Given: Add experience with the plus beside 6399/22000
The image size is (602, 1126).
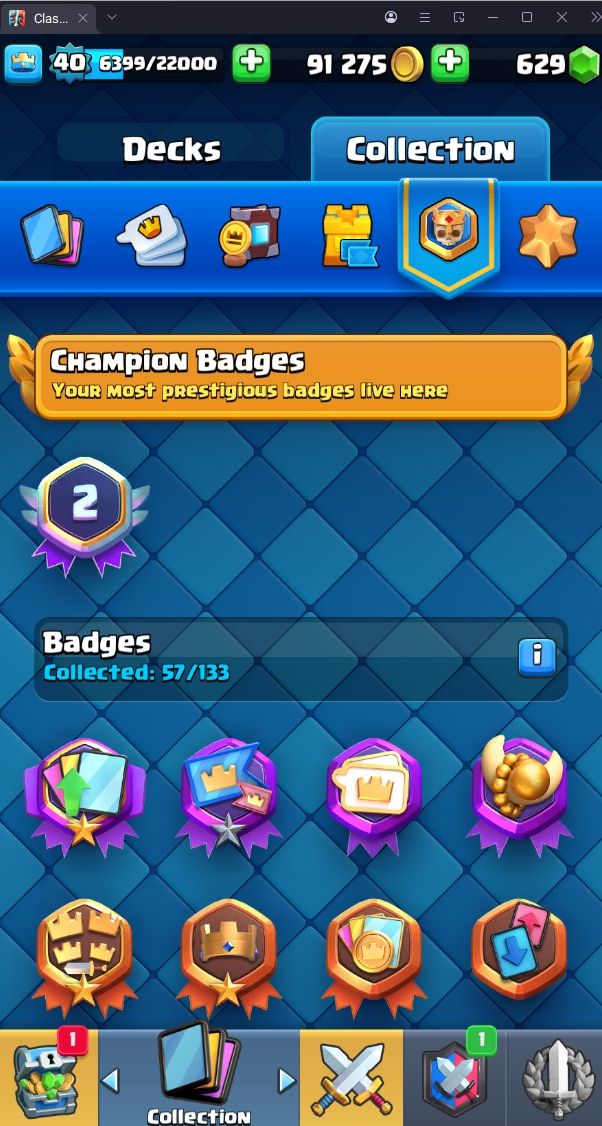Looking at the screenshot, I should tap(251, 64).
